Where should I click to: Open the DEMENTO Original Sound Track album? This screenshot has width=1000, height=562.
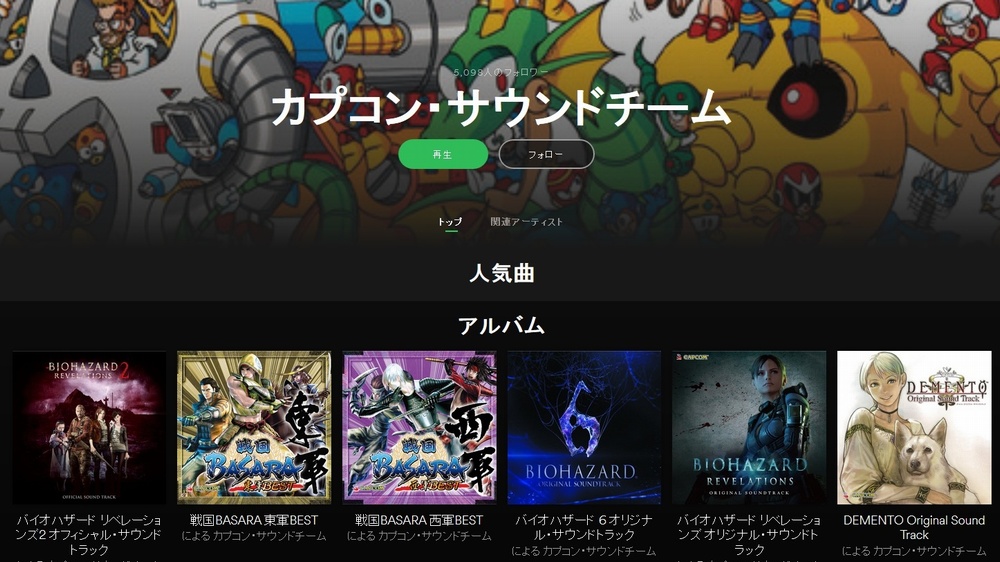[914, 427]
